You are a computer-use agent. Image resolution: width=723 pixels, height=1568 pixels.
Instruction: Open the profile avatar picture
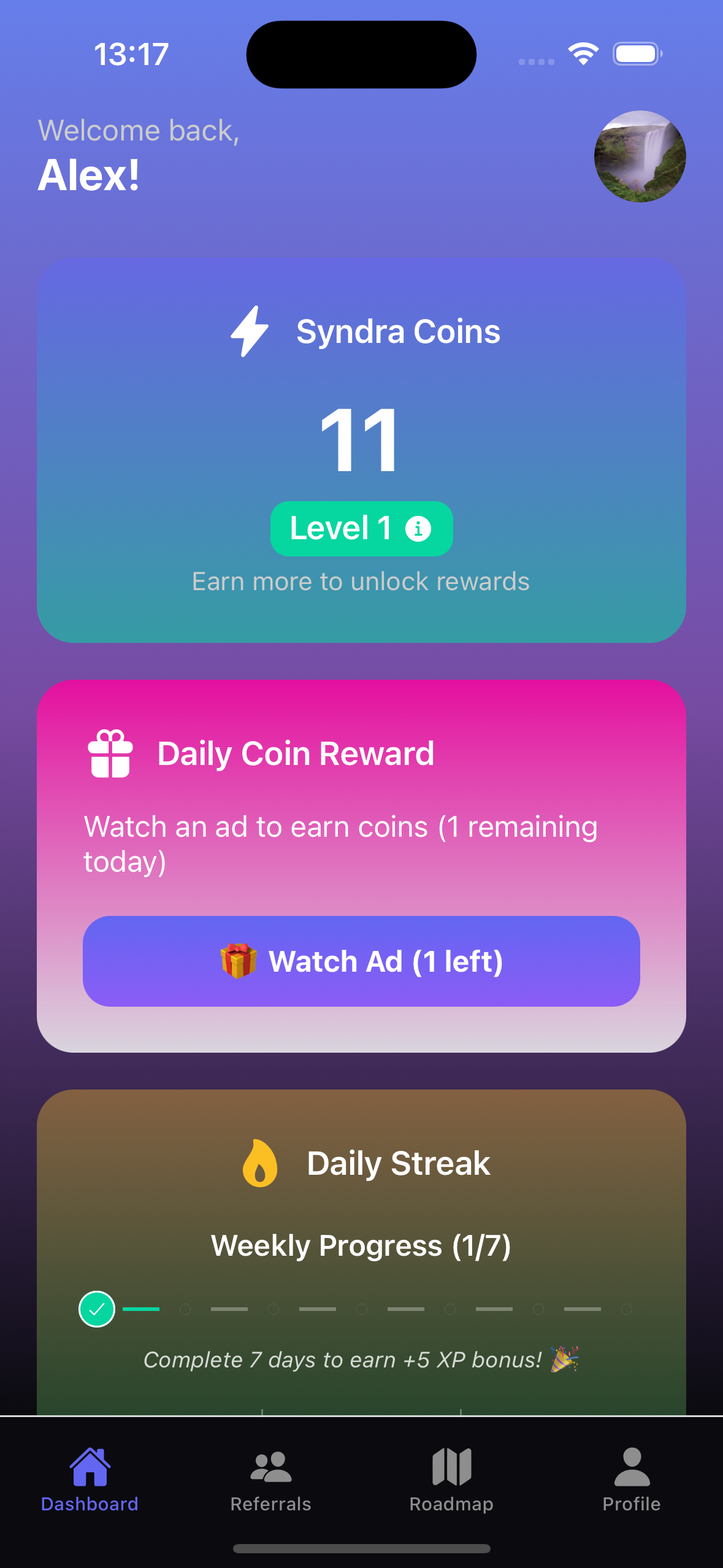click(x=640, y=156)
